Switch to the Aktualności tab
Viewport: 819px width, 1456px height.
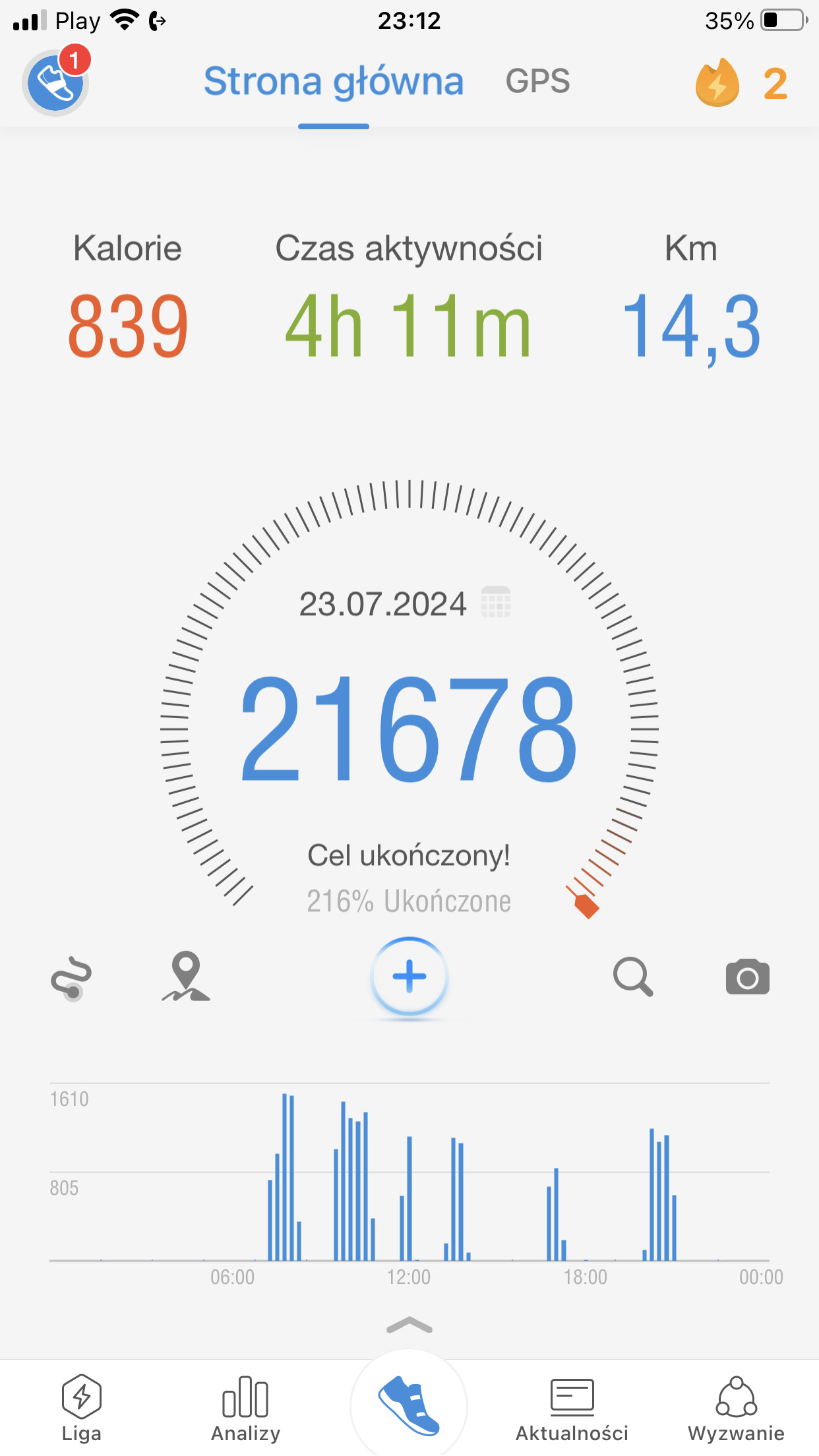point(572,1407)
